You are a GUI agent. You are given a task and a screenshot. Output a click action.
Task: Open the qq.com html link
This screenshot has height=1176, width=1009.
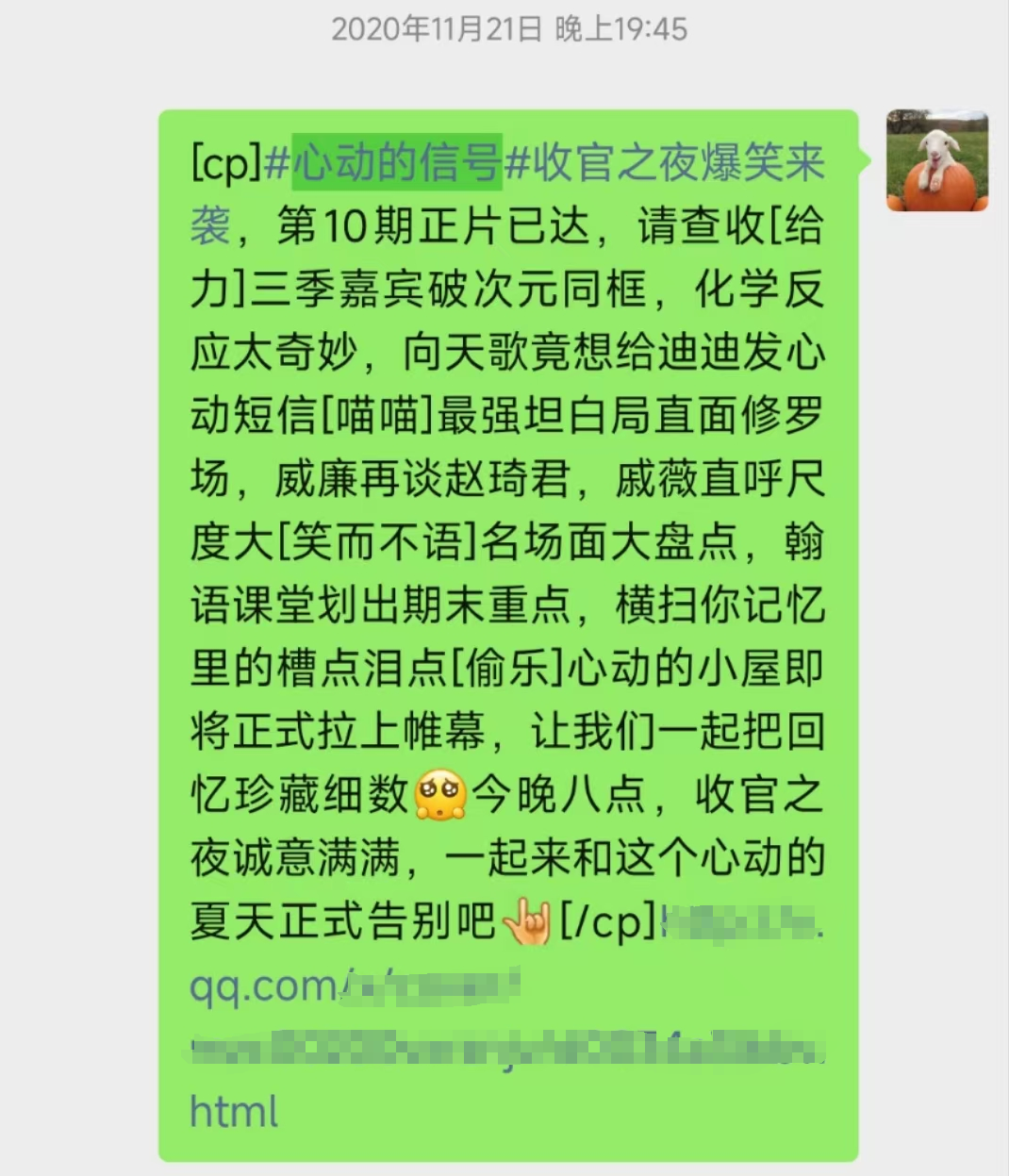(262, 987)
